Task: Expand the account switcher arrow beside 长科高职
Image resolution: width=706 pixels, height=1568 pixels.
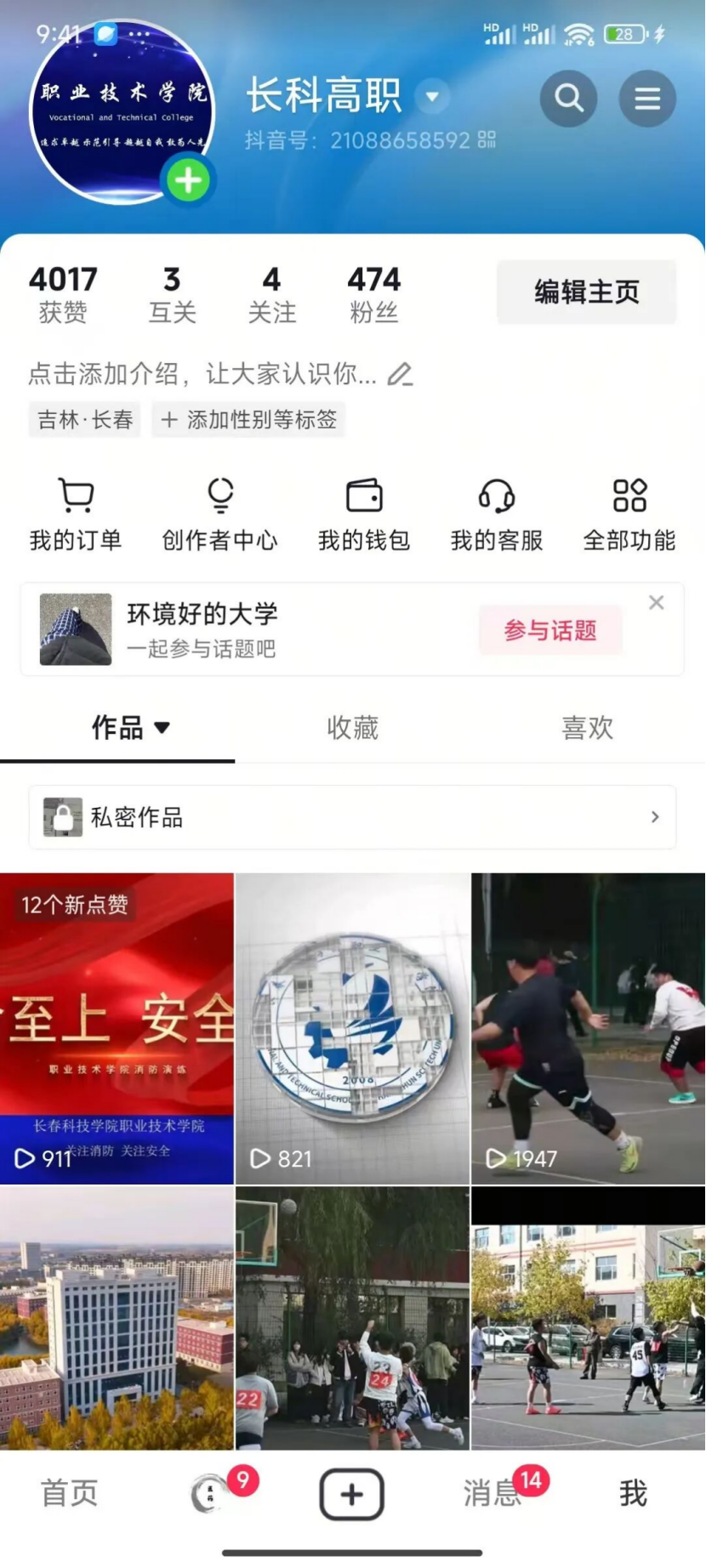Action: 432,96
